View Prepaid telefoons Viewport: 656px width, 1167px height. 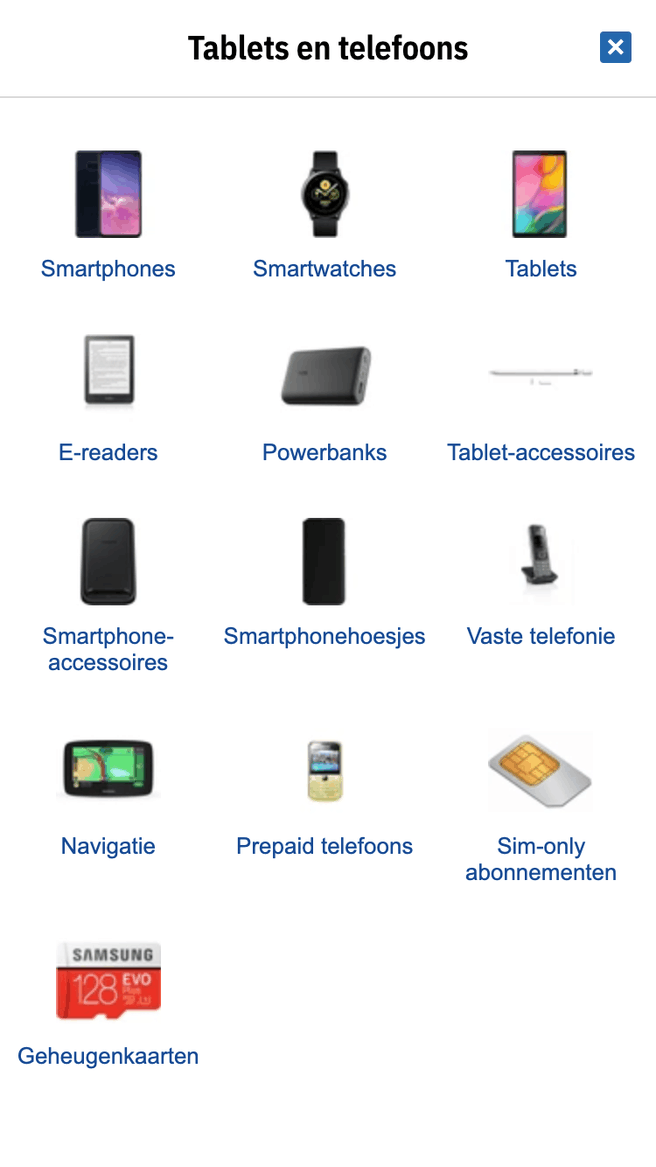point(324,846)
